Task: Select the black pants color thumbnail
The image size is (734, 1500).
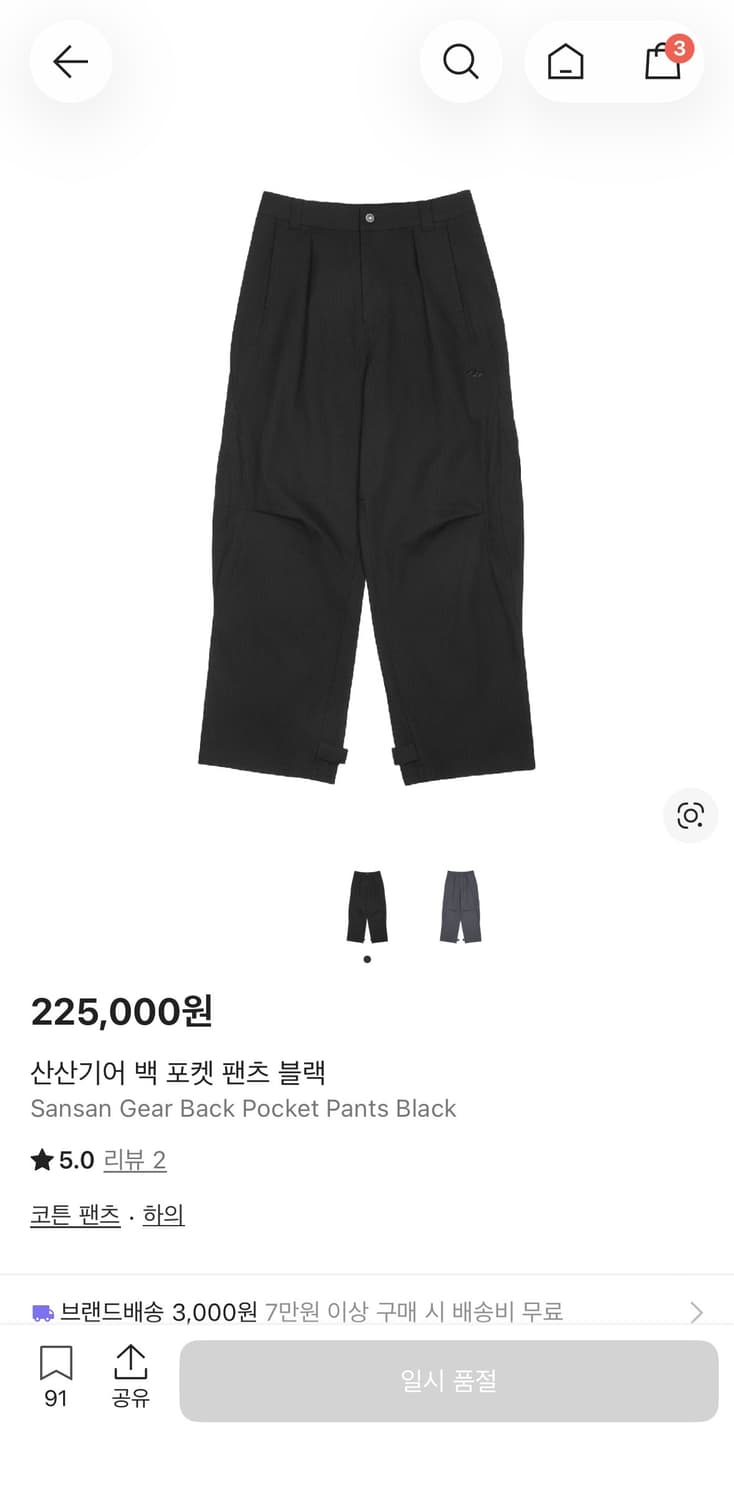Action: point(367,903)
